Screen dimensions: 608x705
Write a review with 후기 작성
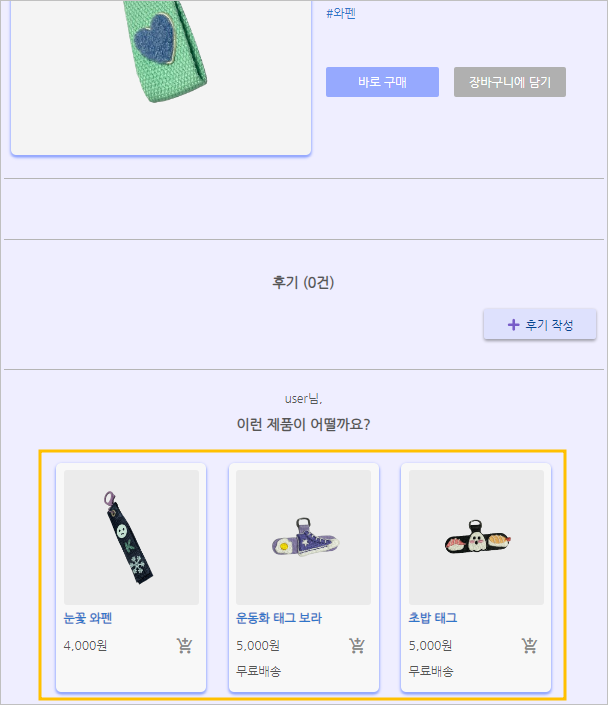click(540, 324)
